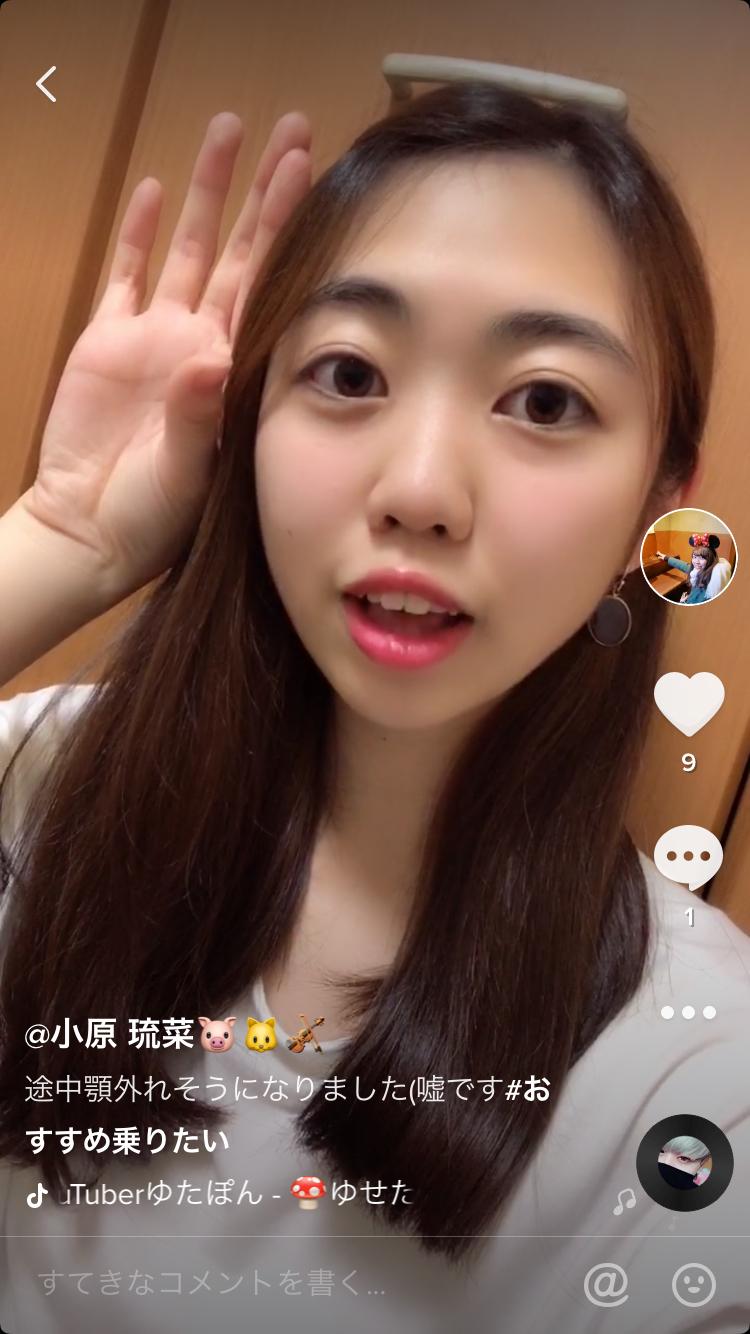Open the three-dot more options
This screenshot has width=750, height=1334.
(x=688, y=1012)
